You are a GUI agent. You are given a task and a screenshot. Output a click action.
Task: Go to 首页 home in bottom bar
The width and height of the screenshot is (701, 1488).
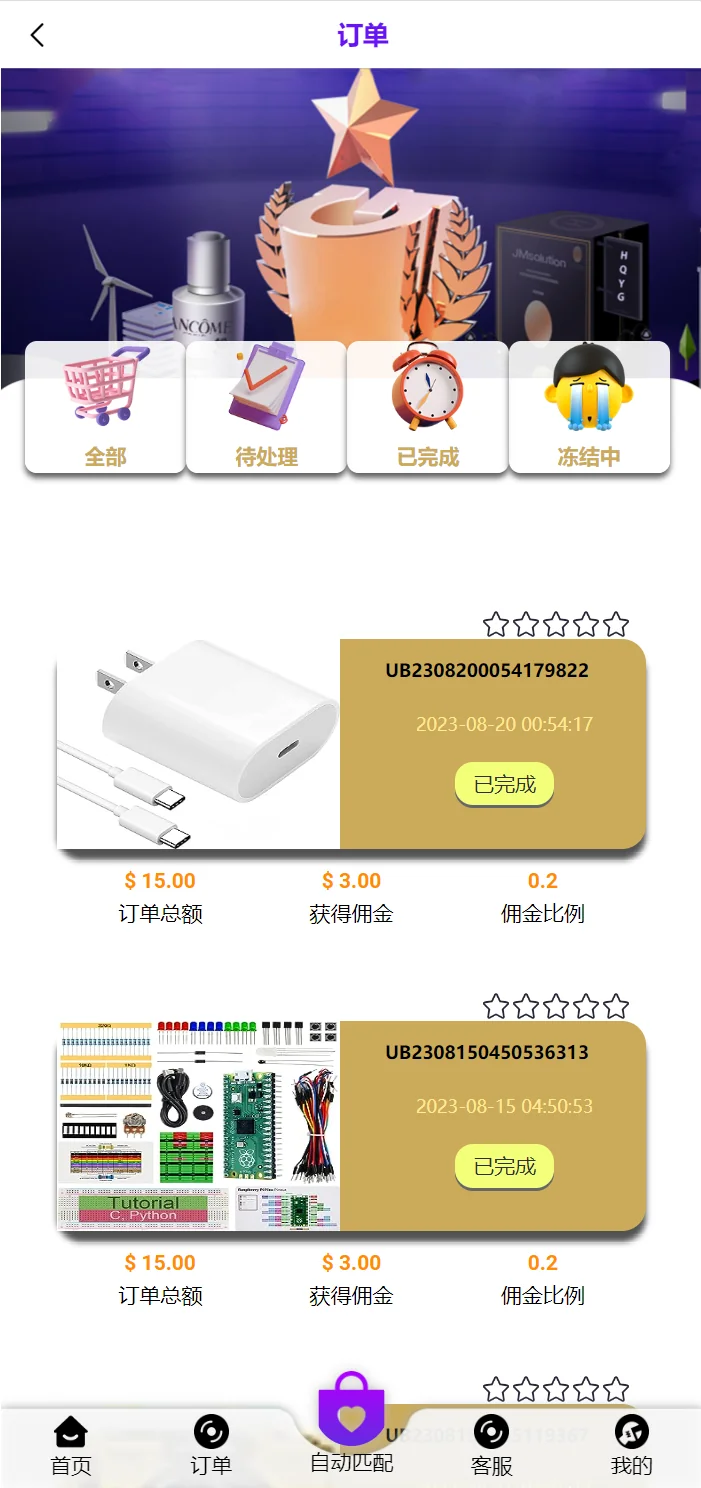coord(70,1446)
